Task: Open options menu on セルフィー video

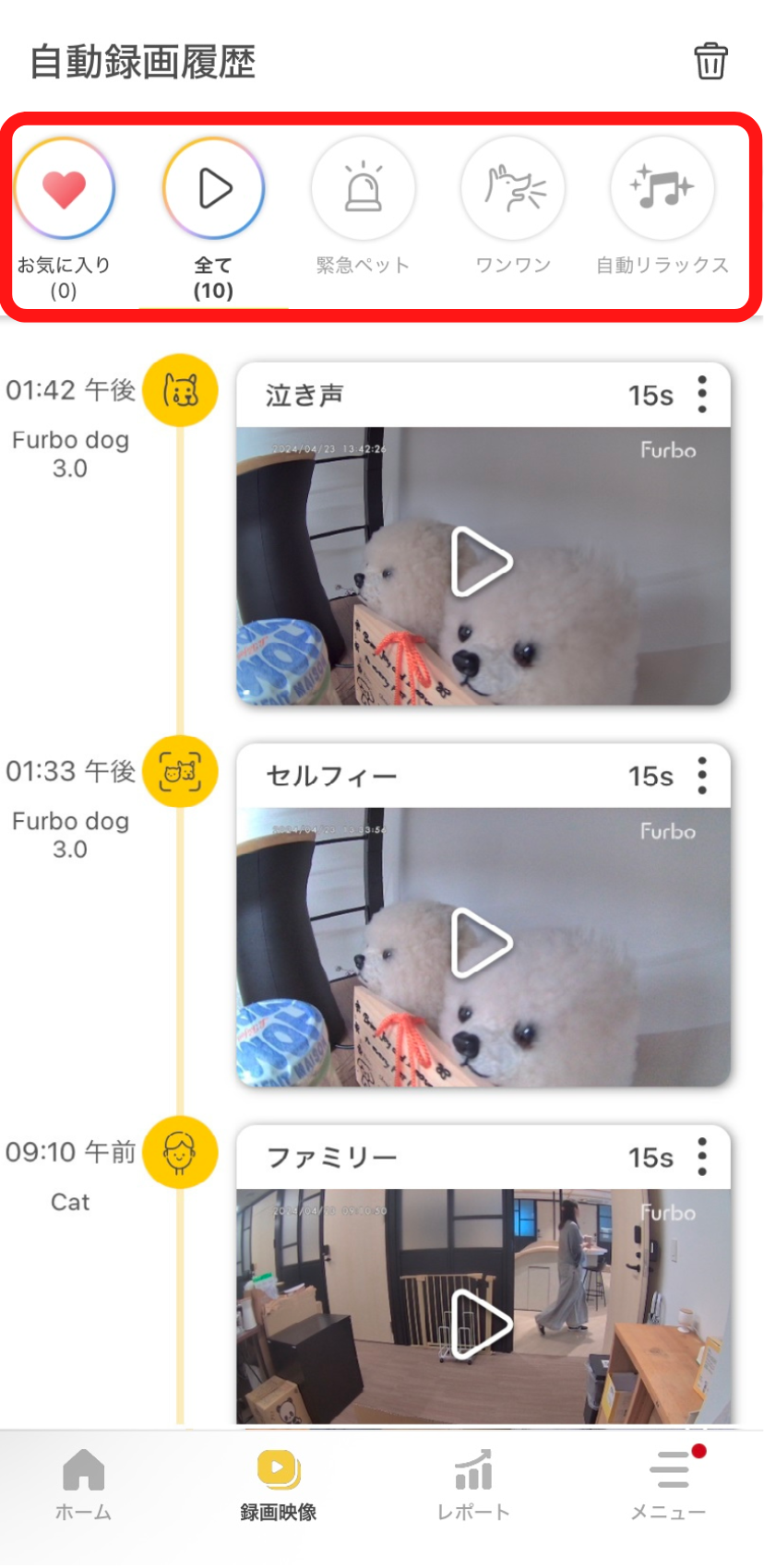Action: pyautogui.click(x=701, y=776)
